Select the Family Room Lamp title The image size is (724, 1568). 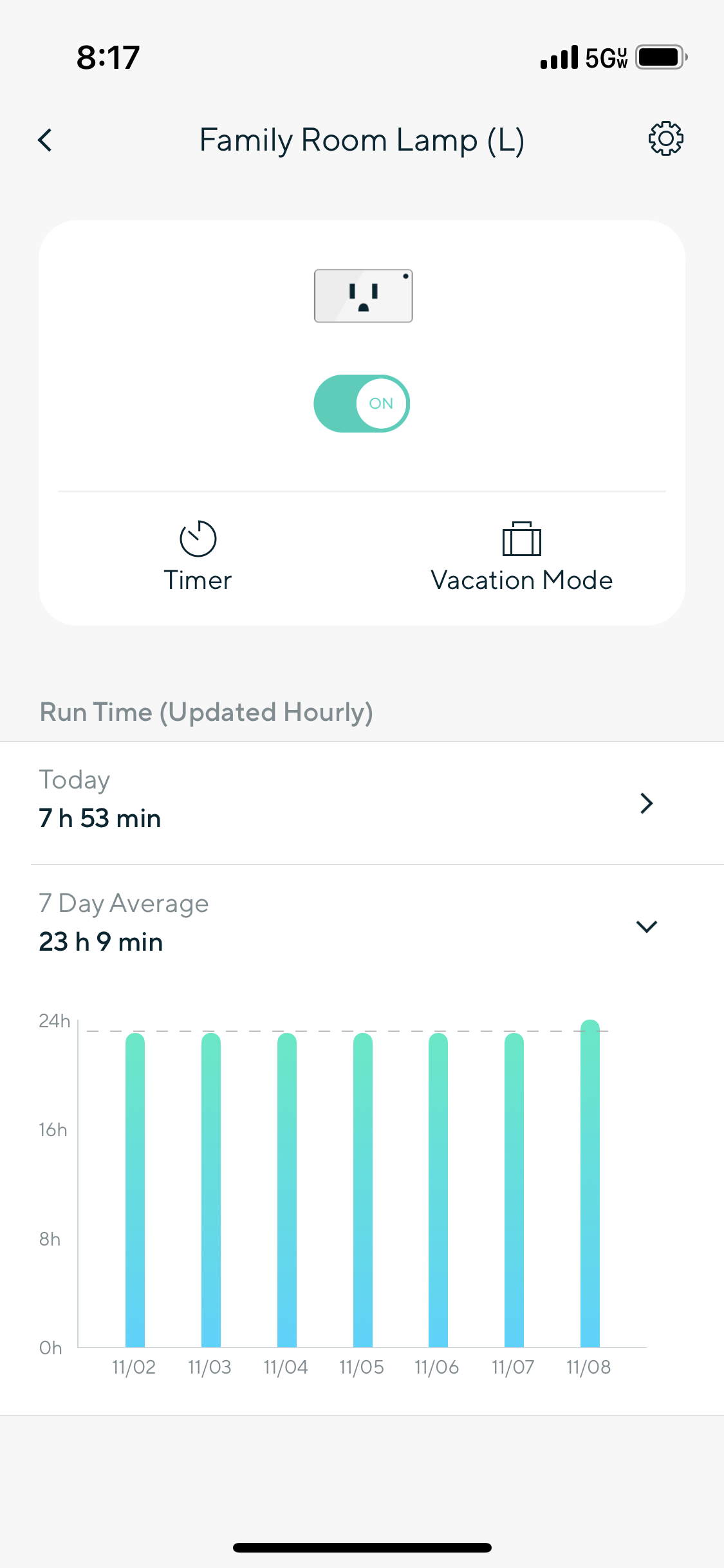pos(362,139)
